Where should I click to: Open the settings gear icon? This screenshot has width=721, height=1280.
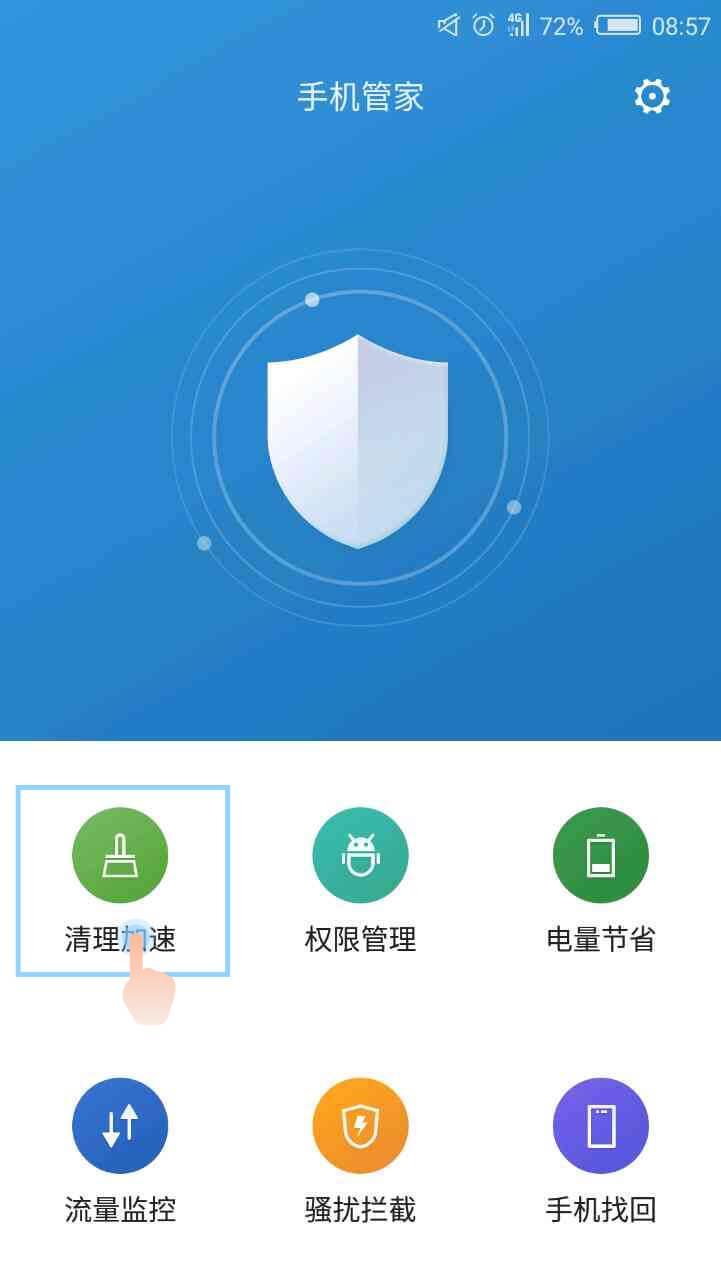pyautogui.click(x=652, y=97)
